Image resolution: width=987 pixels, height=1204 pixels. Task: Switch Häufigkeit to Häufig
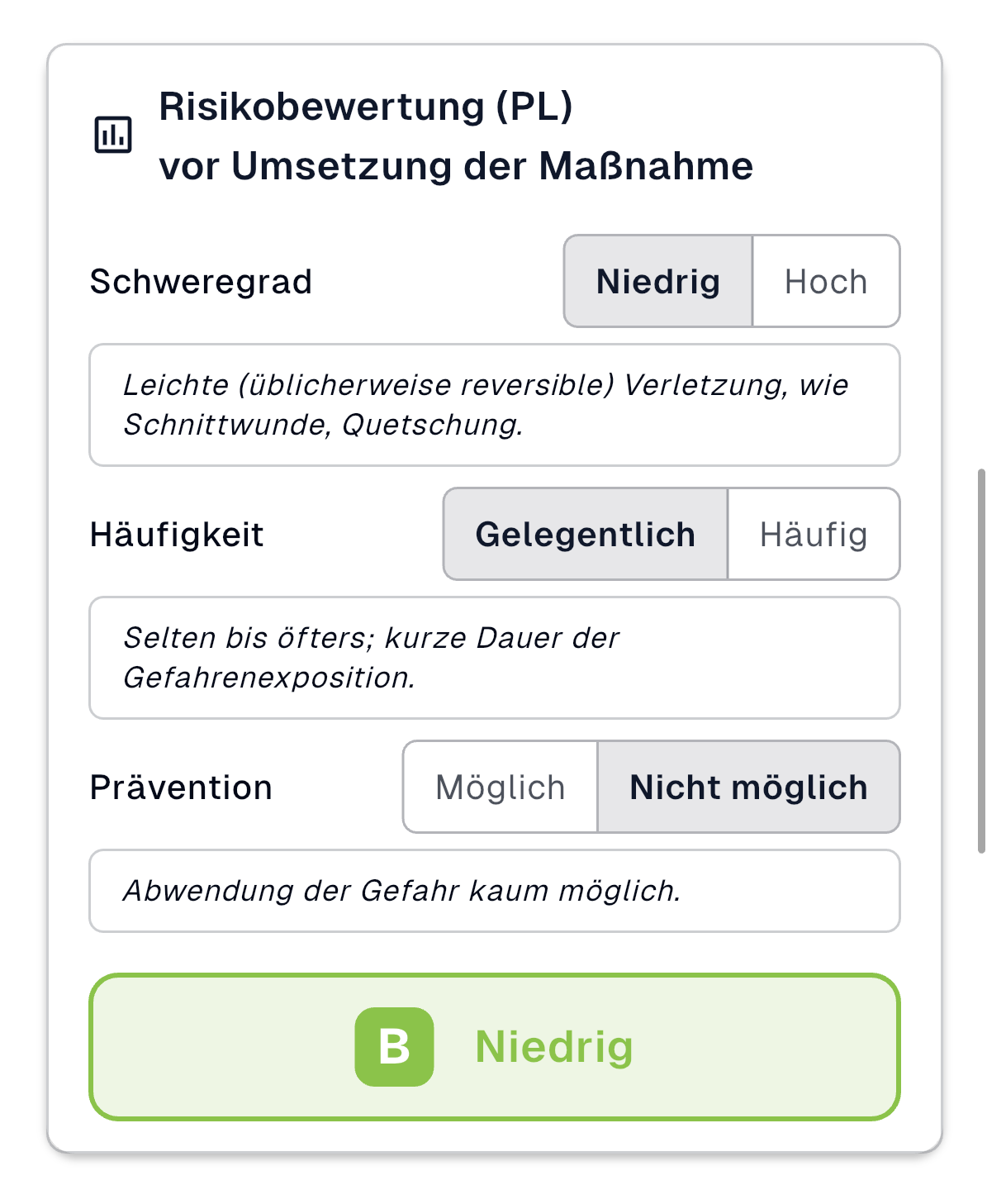(x=813, y=535)
